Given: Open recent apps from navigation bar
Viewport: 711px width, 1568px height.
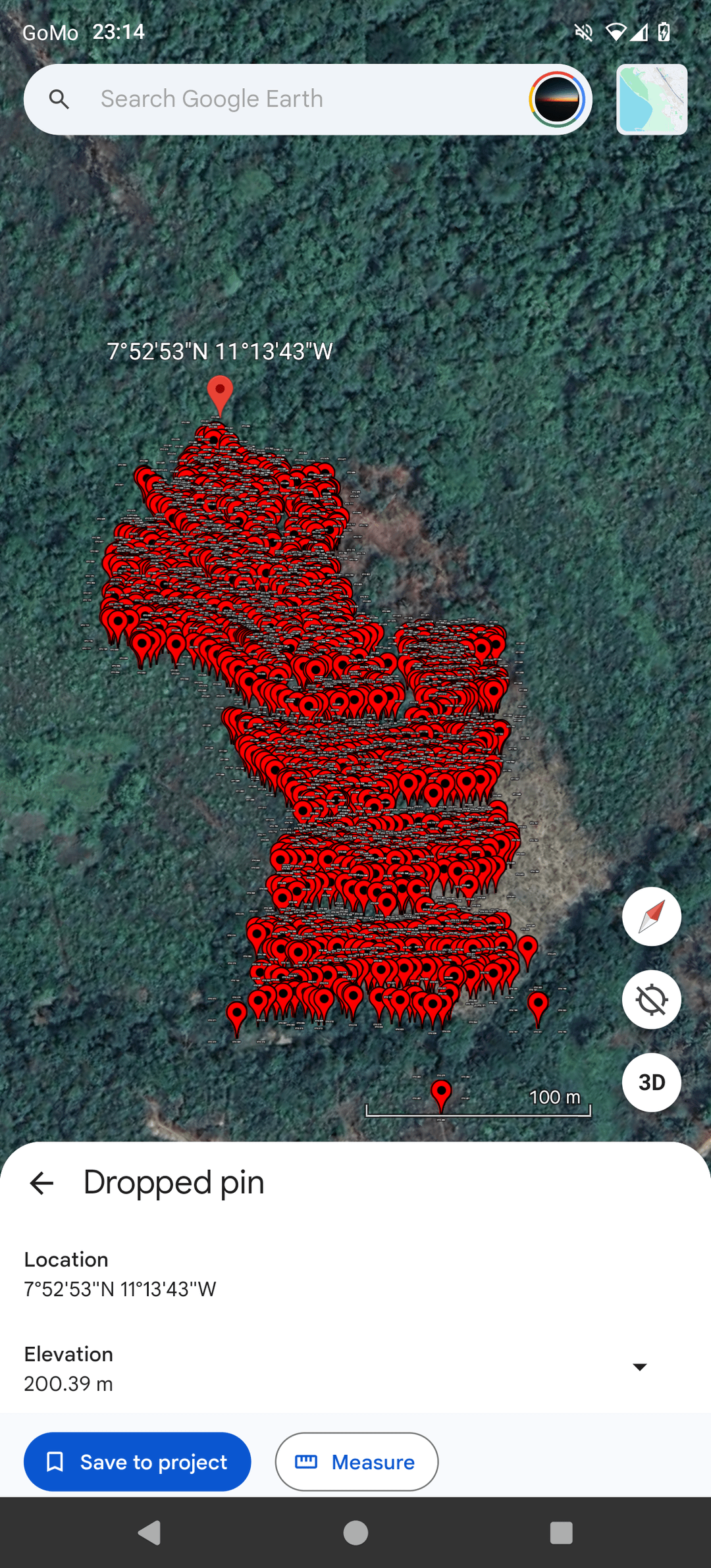Looking at the screenshot, I should tap(561, 1532).
